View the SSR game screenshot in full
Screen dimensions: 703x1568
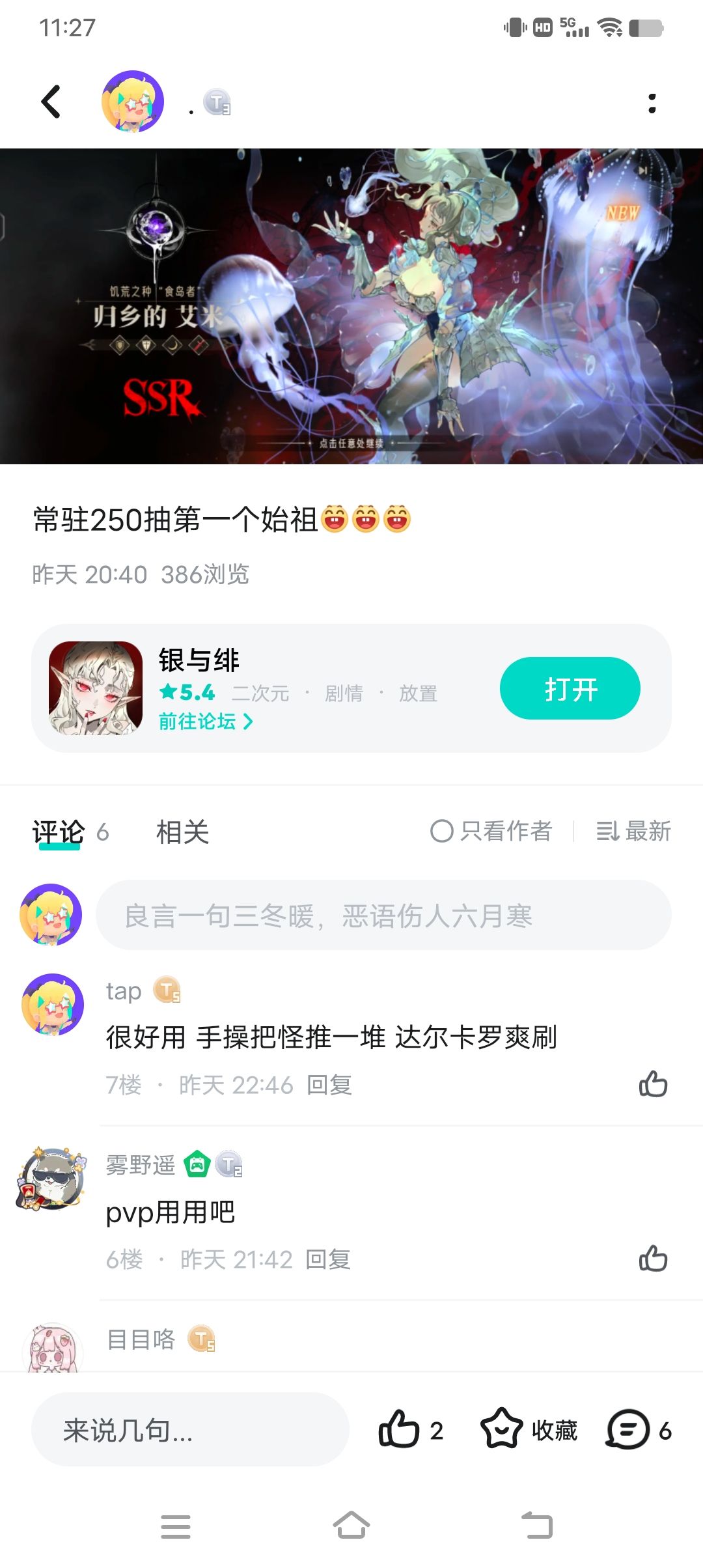351,306
